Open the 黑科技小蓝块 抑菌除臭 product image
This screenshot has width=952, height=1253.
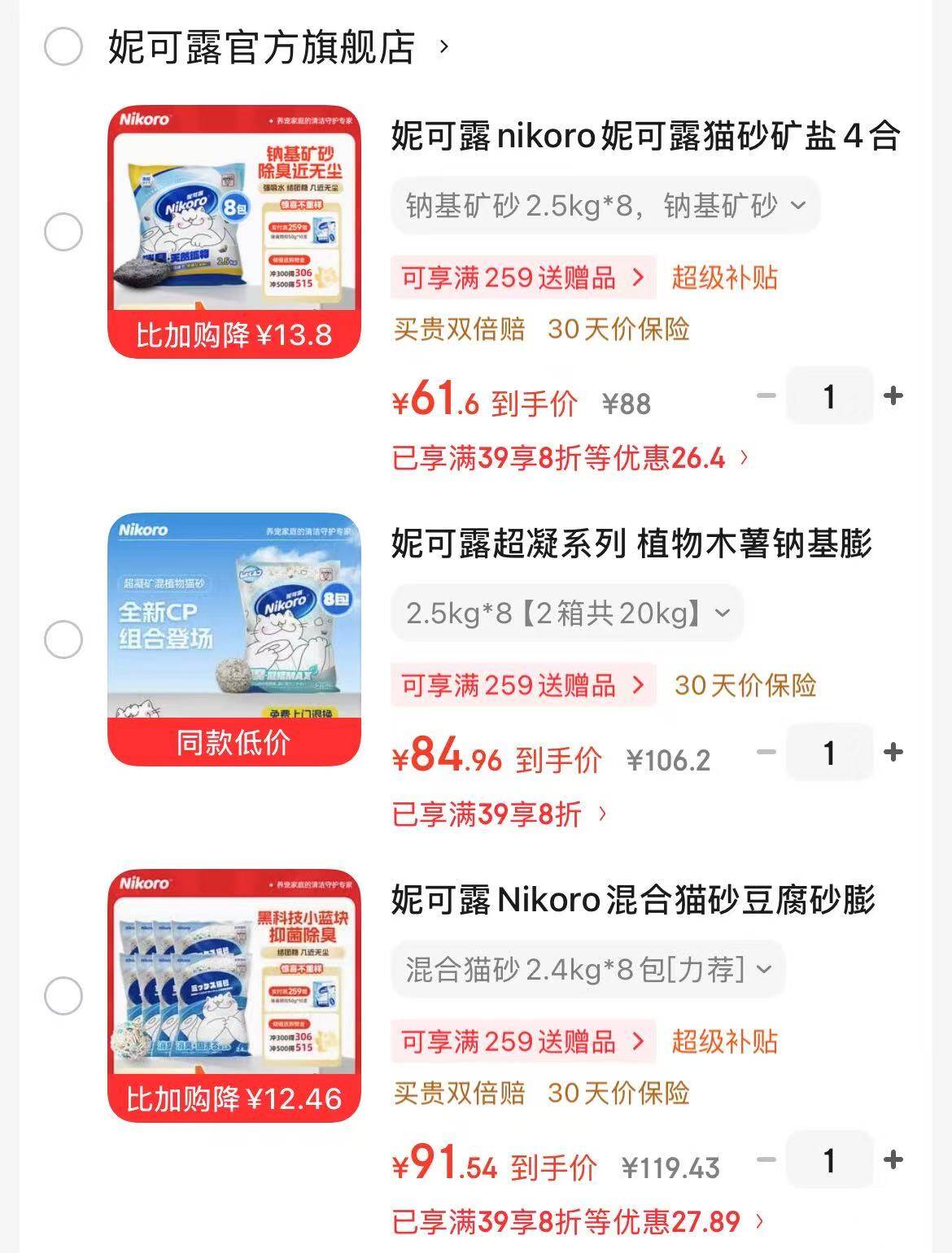point(234,996)
